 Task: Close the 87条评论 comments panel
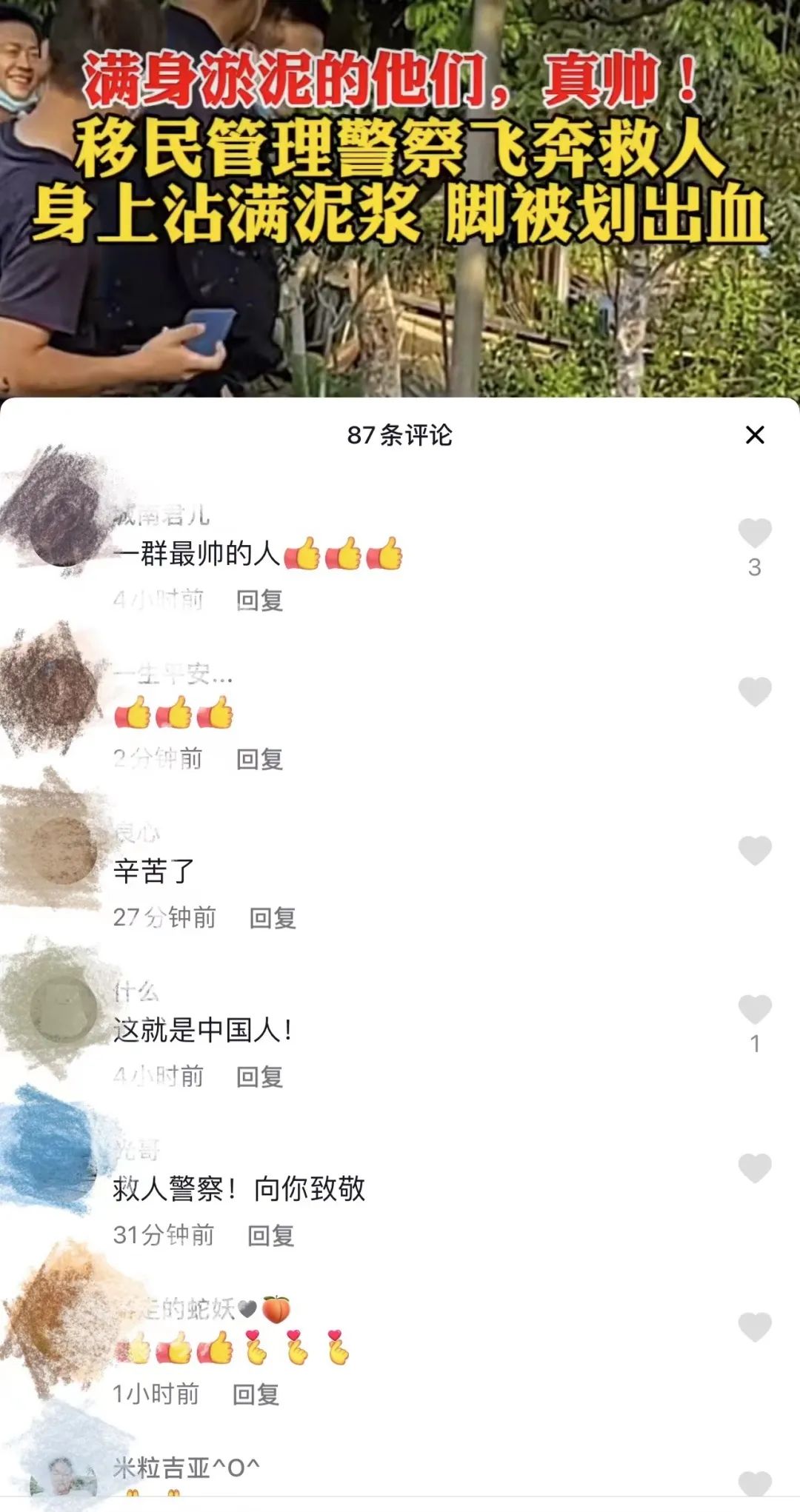coord(754,435)
